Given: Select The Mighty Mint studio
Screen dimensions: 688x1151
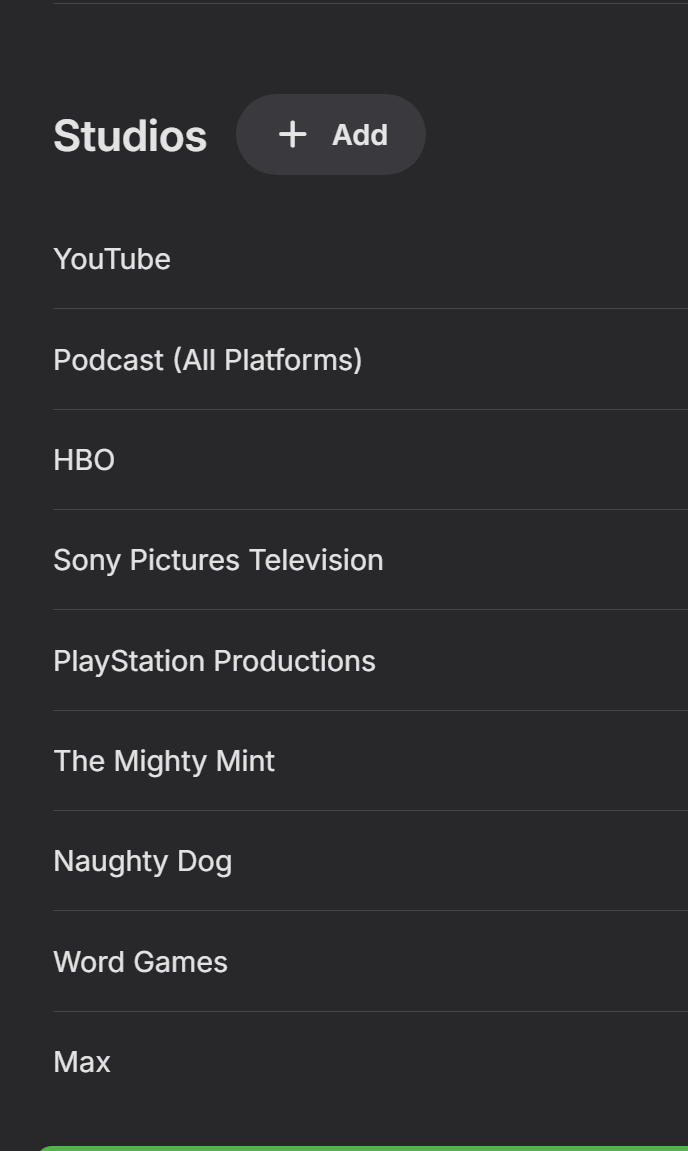Looking at the screenshot, I should [164, 761].
